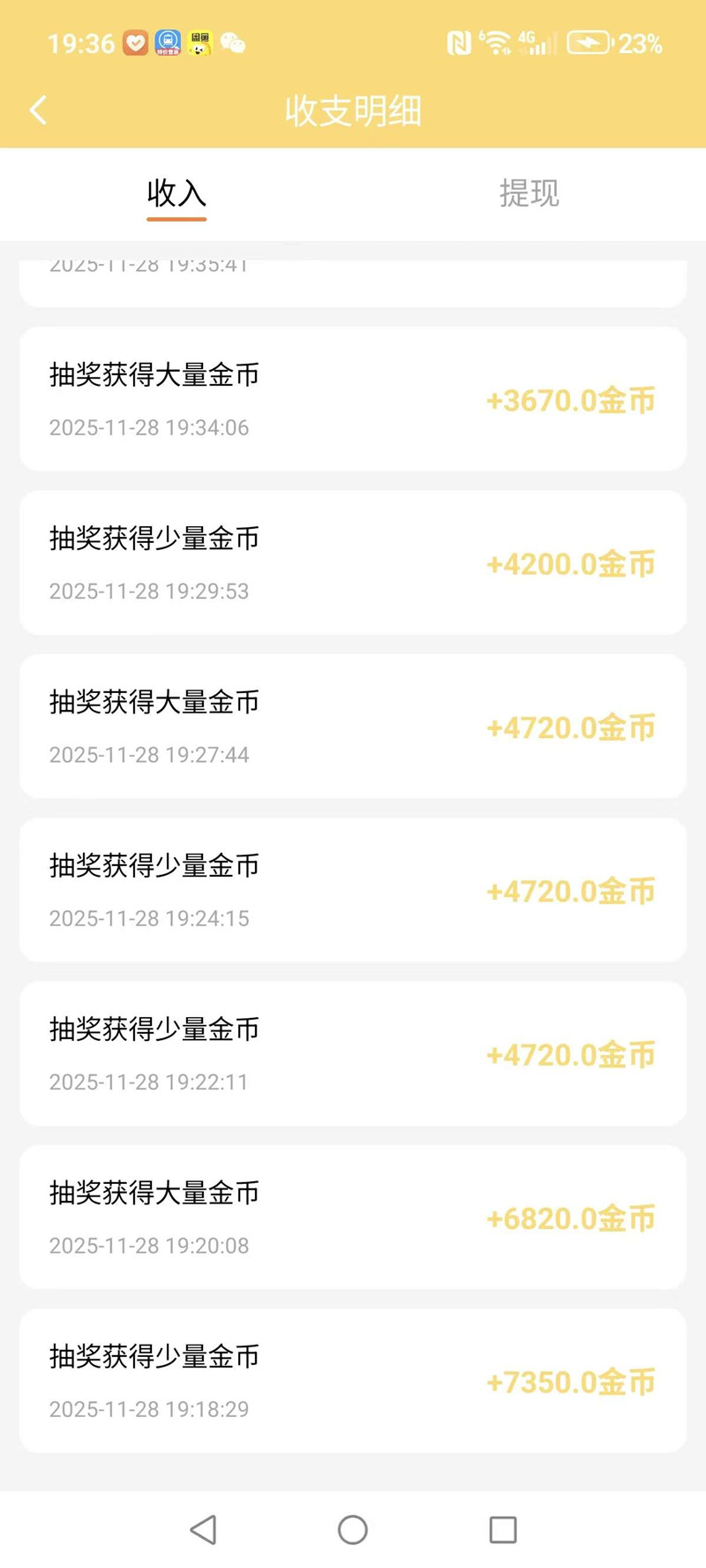This screenshot has height=1568, width=706.
Task: Tap the back arrow on 收支明细 page
Action: tap(37, 109)
